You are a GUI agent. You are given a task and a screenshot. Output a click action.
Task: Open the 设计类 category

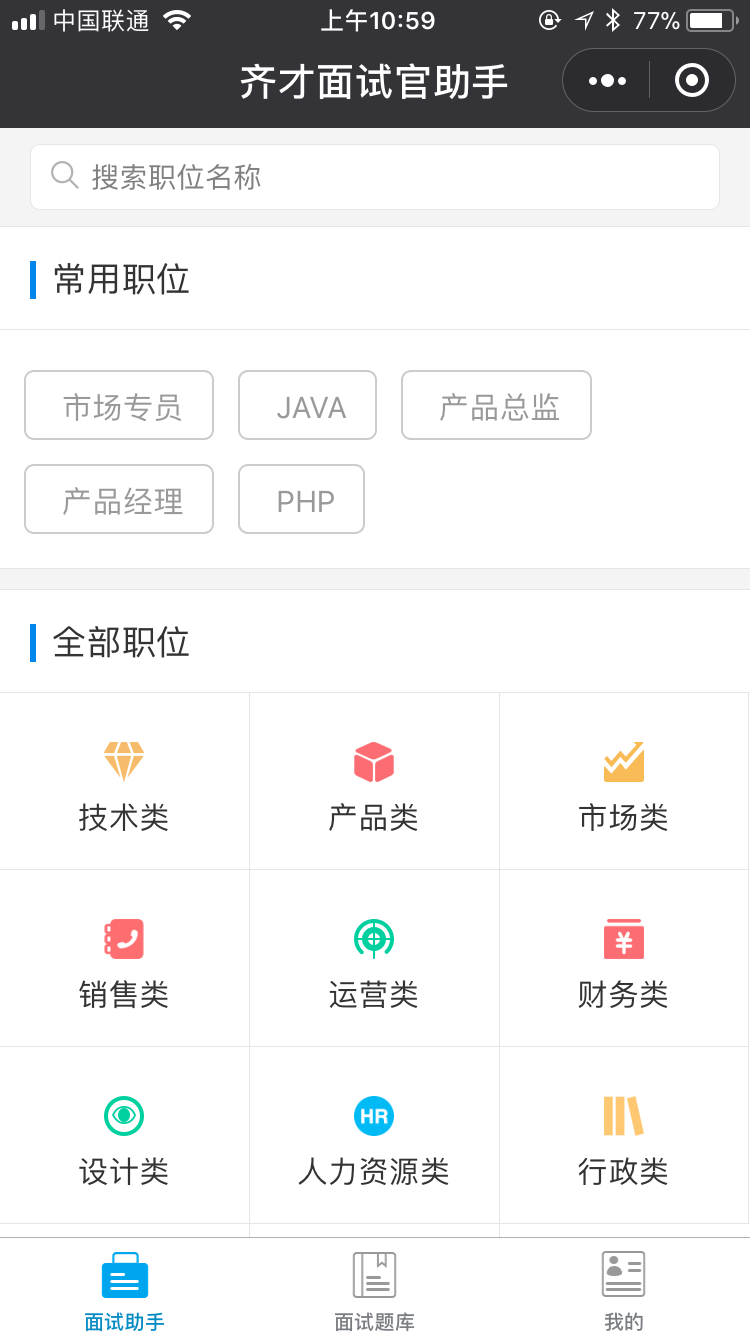point(124,1135)
